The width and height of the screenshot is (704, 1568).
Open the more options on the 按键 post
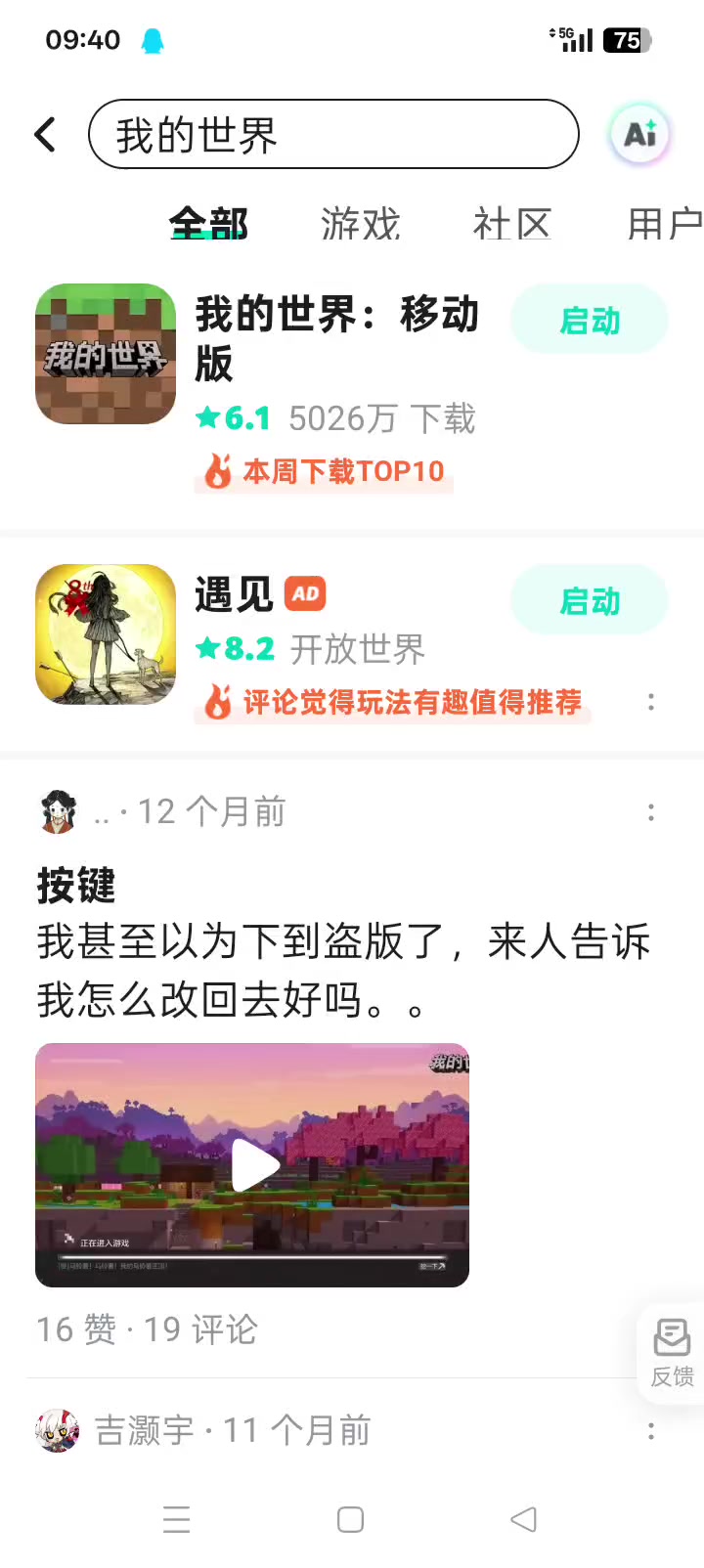pyautogui.click(x=651, y=812)
